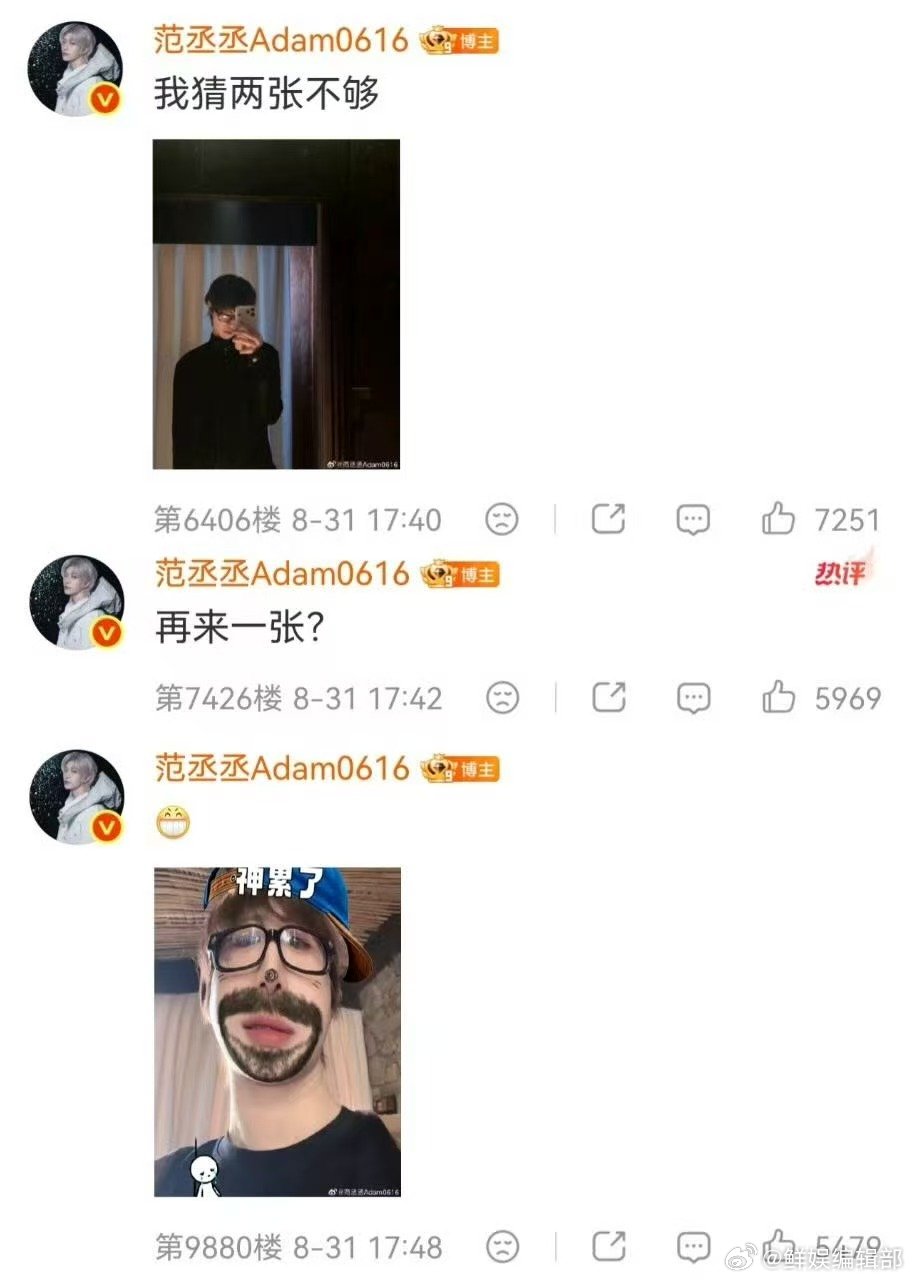Open 范丞丞Adam0616 avatar beside 我猜两张不够
Screen dimensions: 912x1280
click(x=76, y=68)
